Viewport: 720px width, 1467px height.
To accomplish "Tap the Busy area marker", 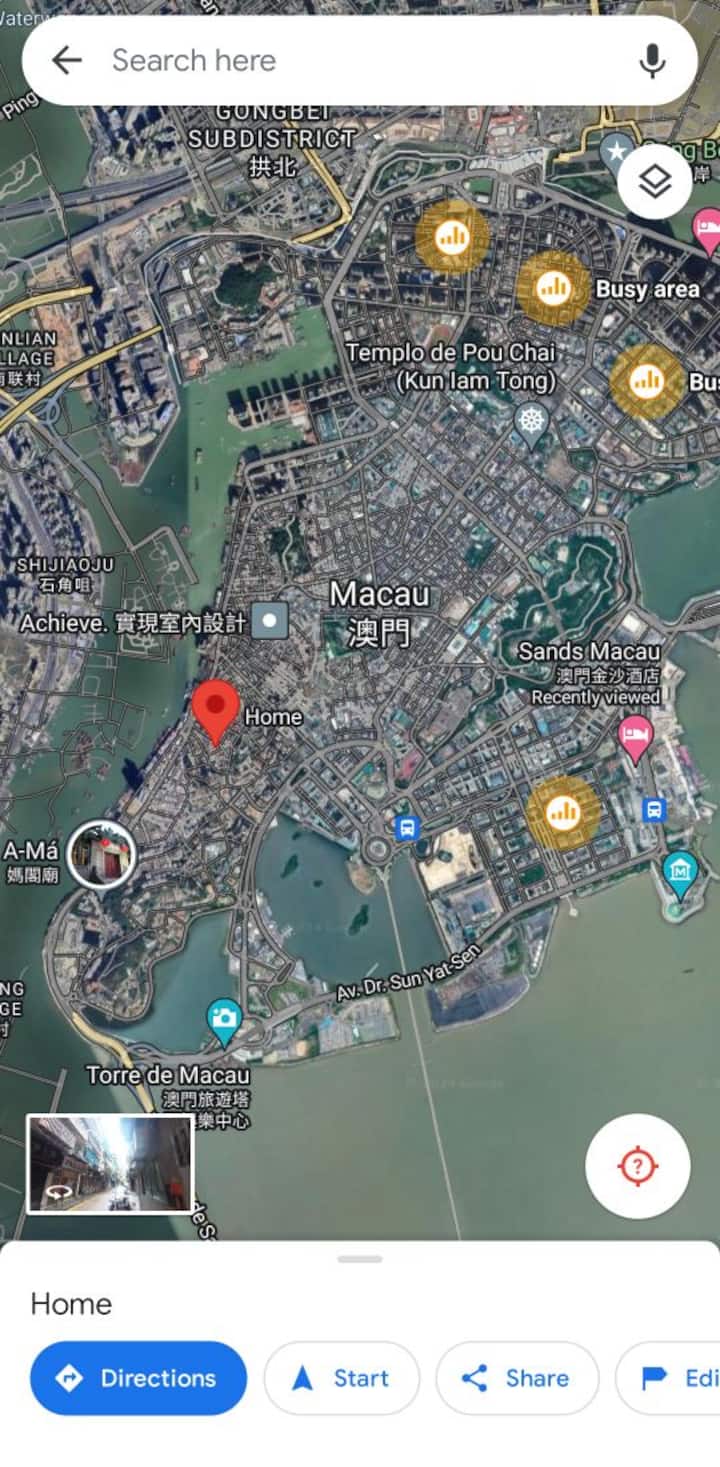I will click(x=553, y=288).
